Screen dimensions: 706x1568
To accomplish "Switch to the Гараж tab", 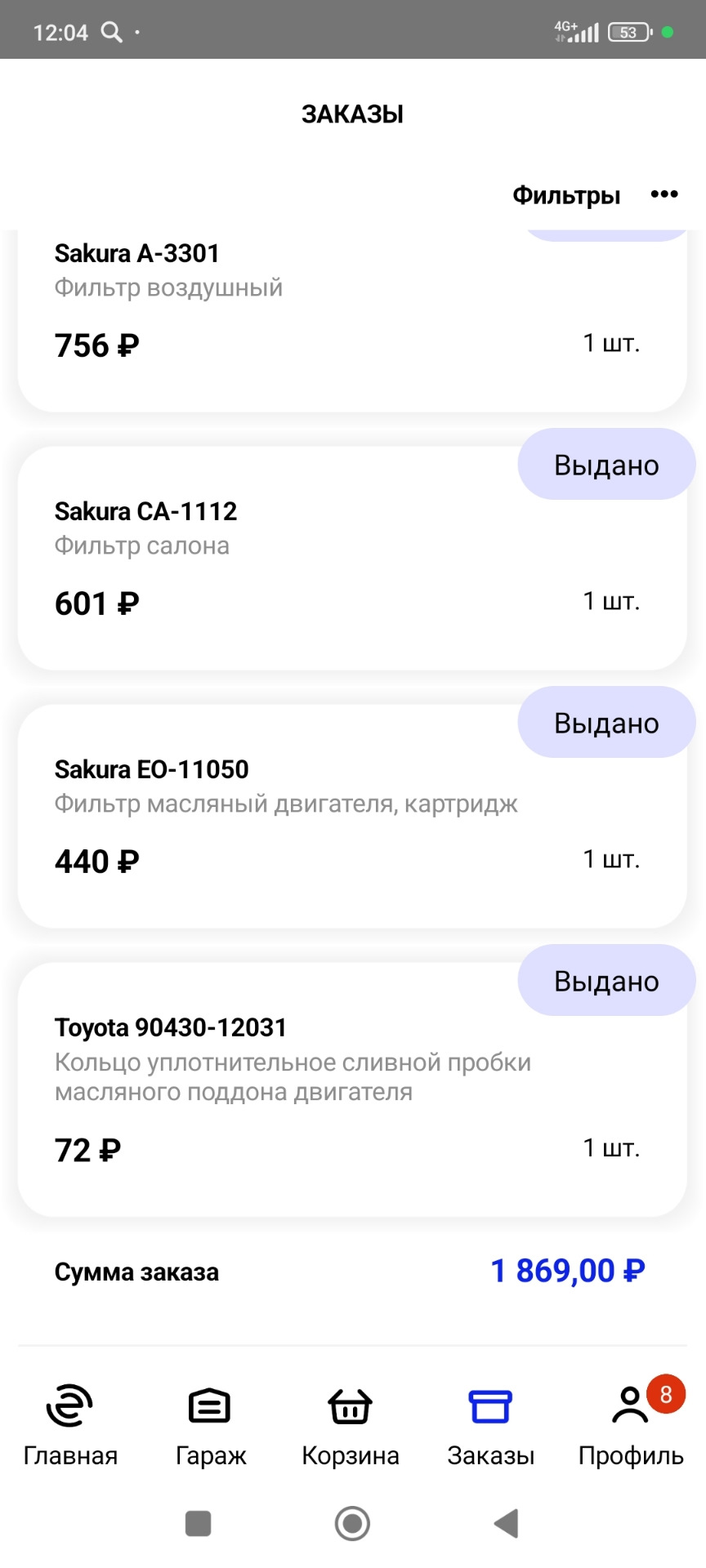I will tap(211, 1425).
